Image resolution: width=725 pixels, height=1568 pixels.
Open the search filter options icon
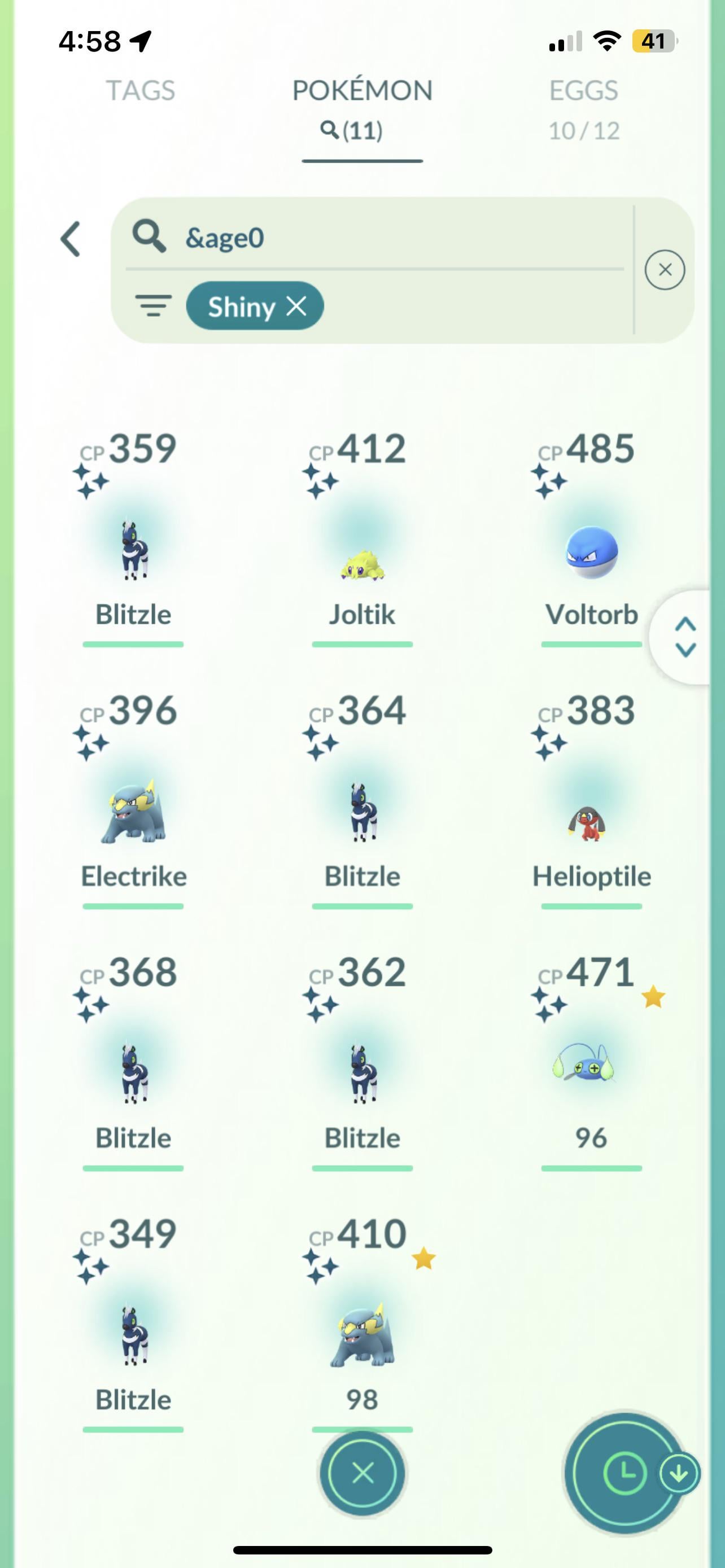click(x=153, y=305)
